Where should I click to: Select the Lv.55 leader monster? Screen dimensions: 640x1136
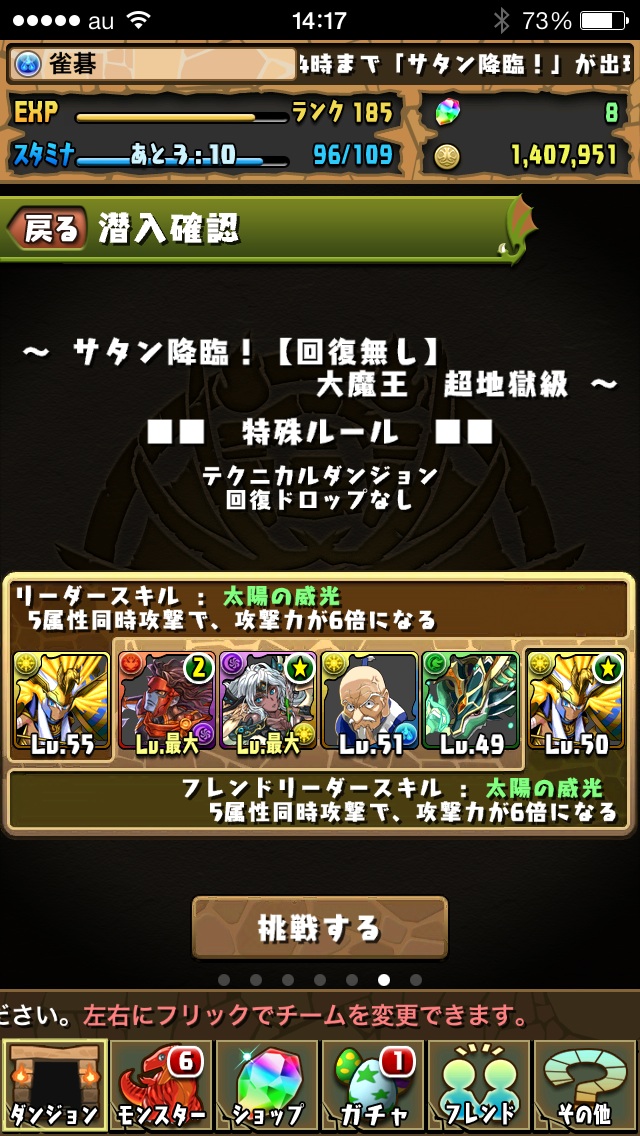pos(61,702)
